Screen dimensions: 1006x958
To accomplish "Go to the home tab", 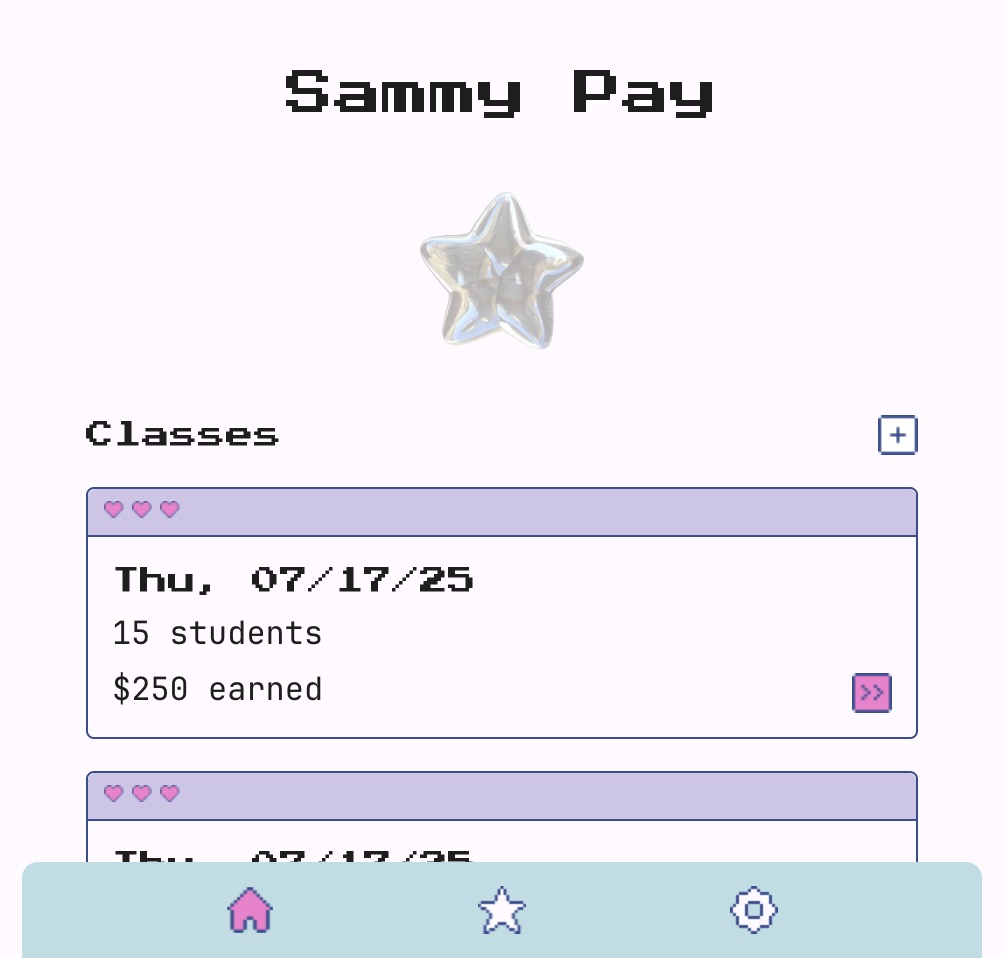I will point(250,910).
